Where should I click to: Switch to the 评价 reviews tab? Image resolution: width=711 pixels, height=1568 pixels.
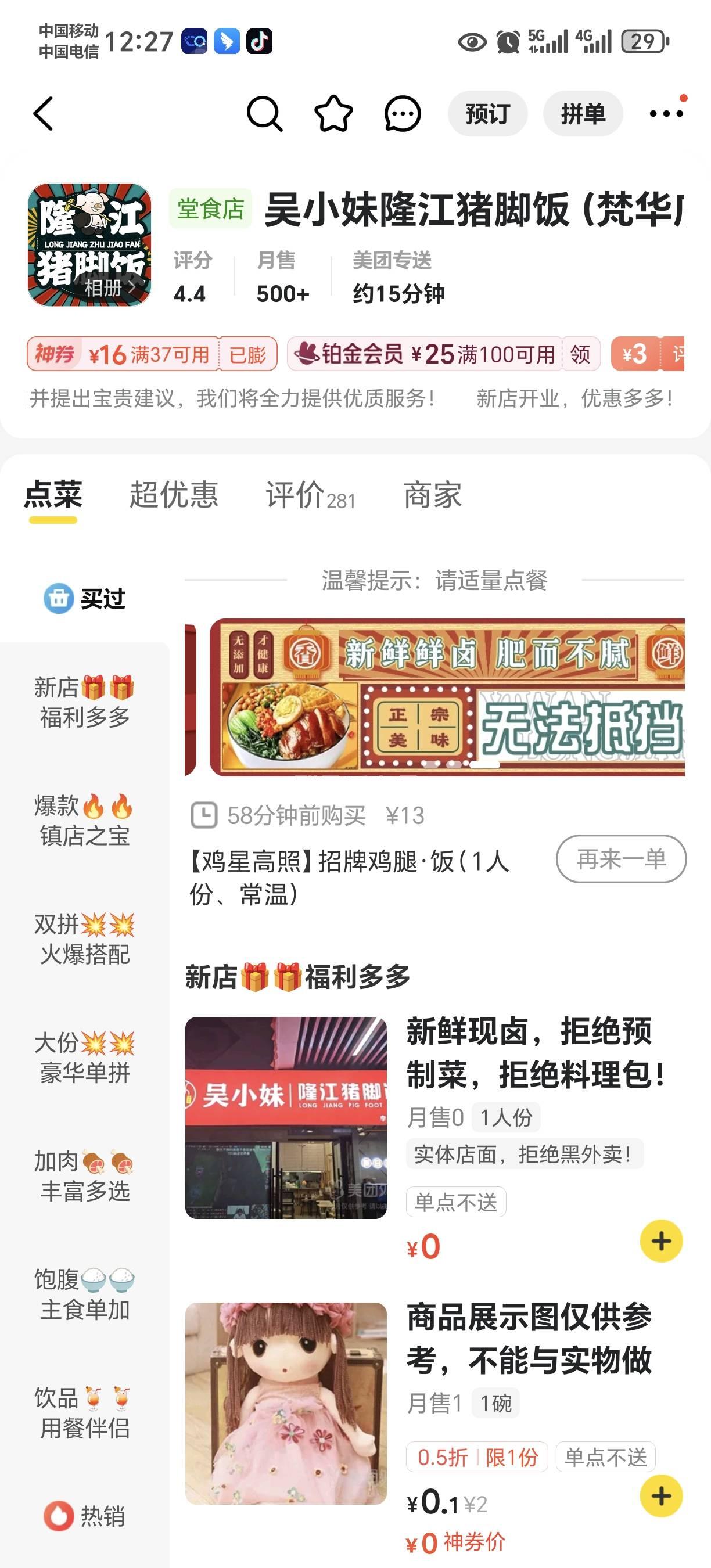click(x=309, y=495)
